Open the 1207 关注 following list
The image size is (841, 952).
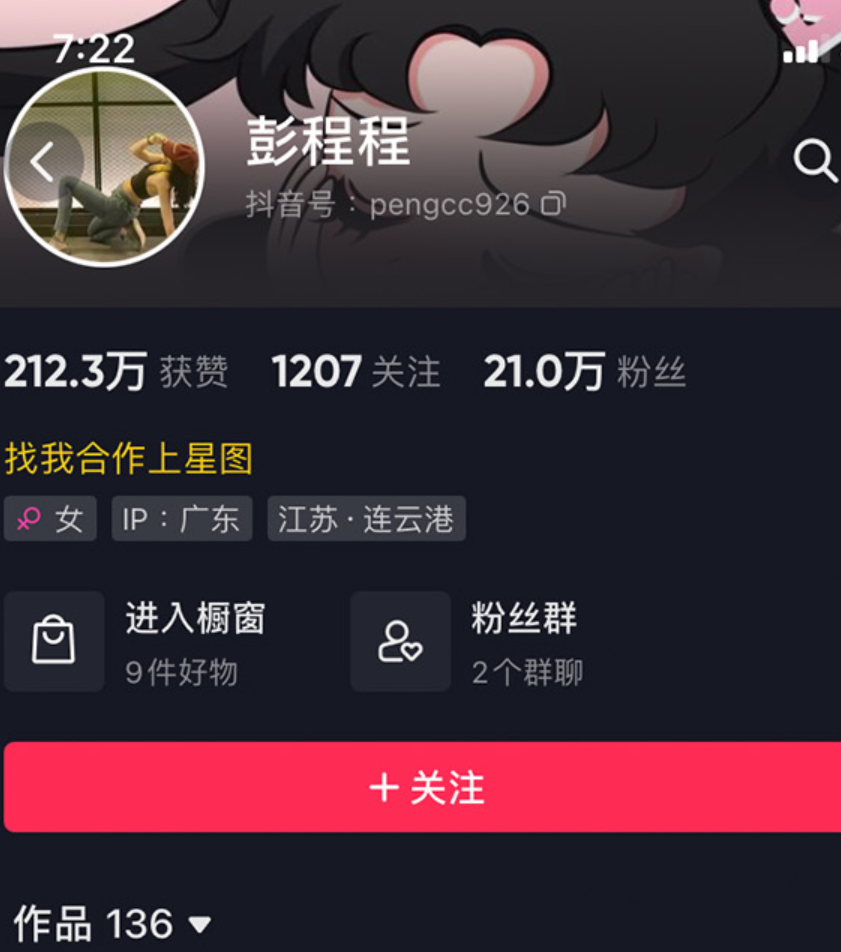[x=355, y=372]
